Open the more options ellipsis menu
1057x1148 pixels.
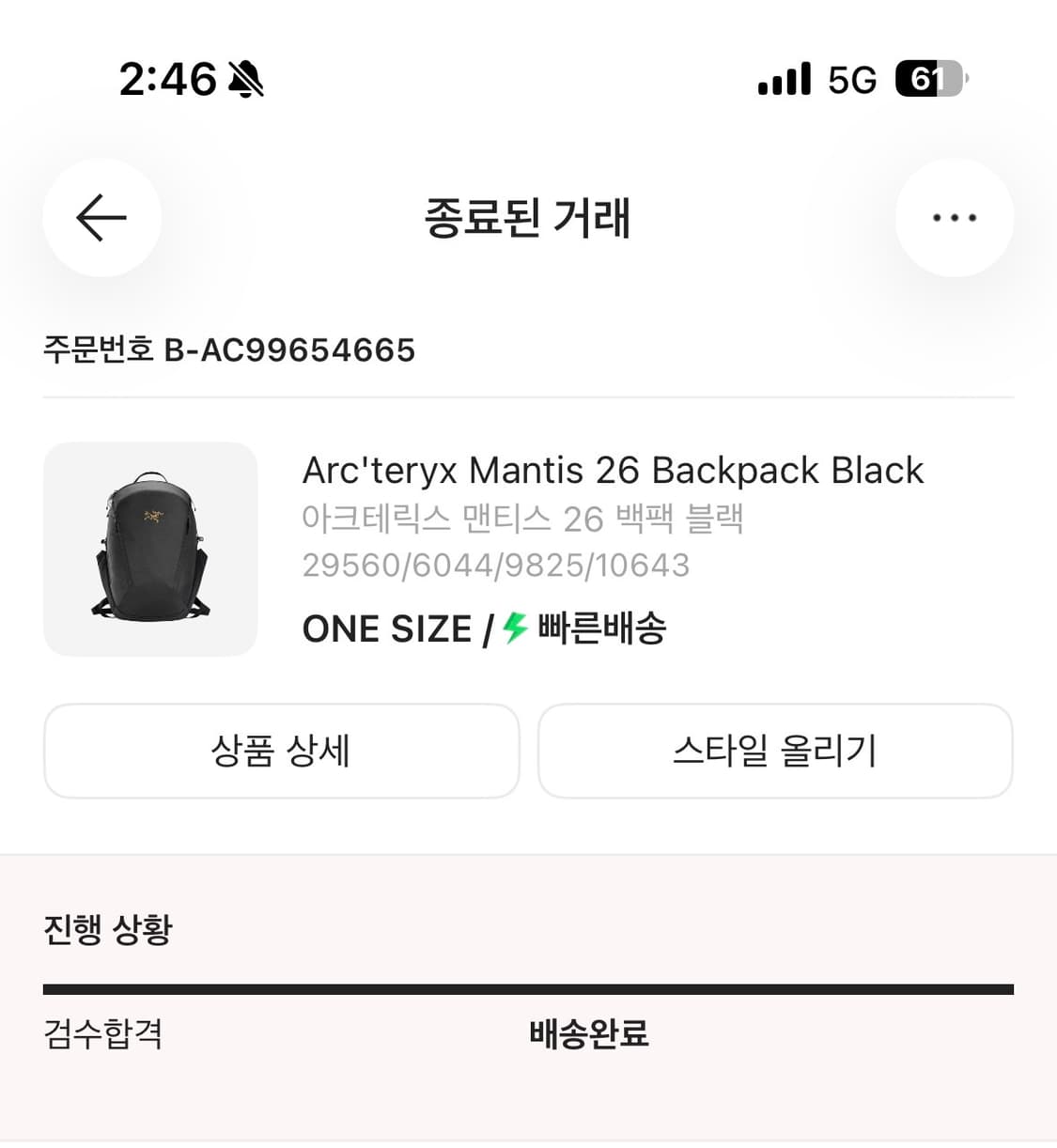pyautogui.click(x=954, y=217)
